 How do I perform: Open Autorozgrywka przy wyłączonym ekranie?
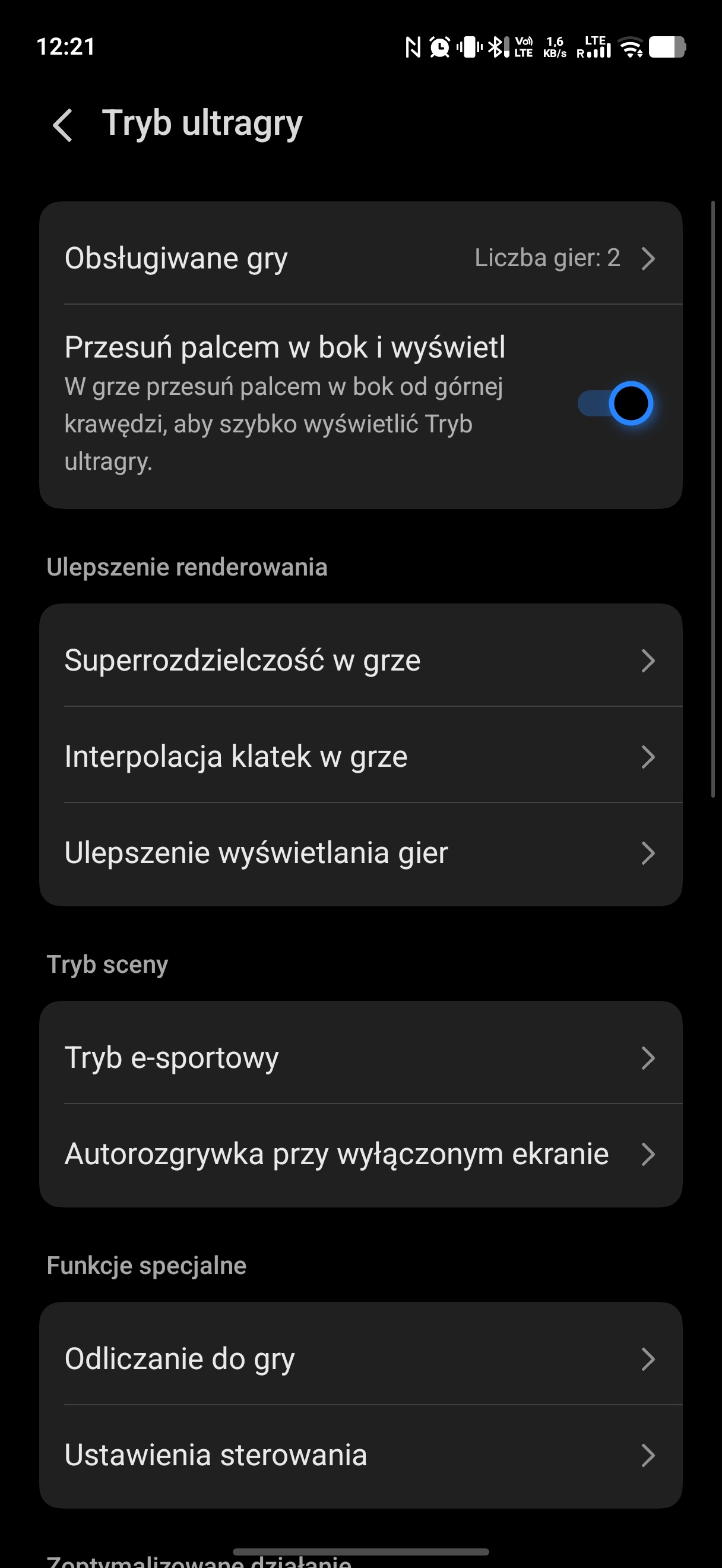pos(360,1154)
